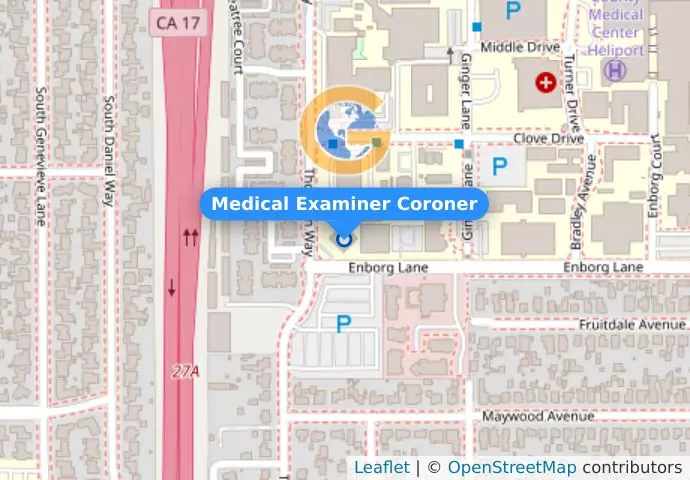Open the Leaflet attribution link

[381, 468]
